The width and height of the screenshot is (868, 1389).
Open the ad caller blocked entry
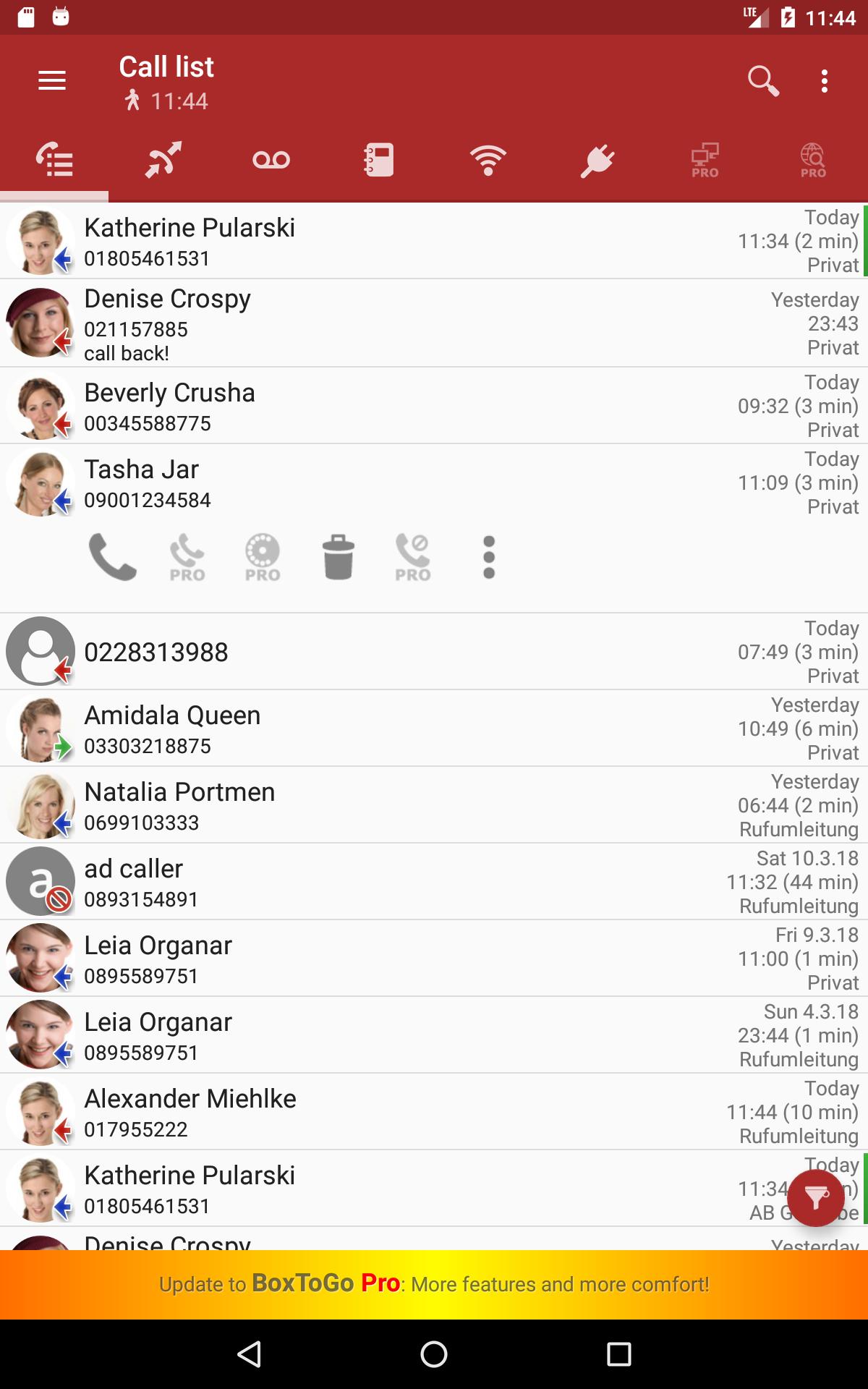pos(434,882)
